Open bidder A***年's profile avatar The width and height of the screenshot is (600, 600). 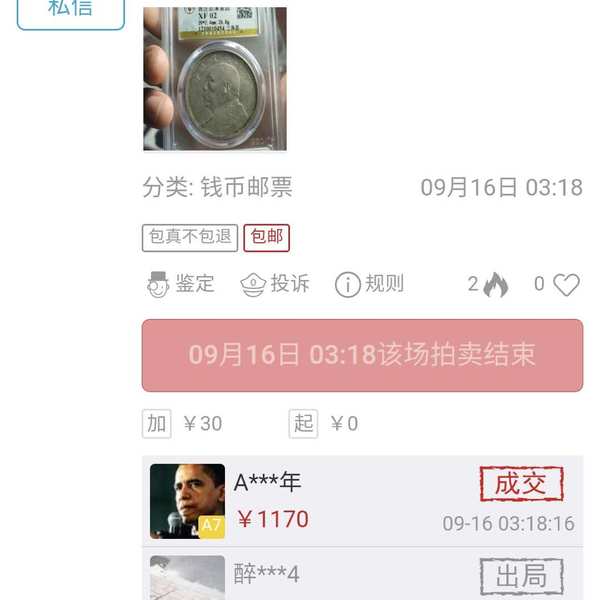pyautogui.click(x=187, y=501)
